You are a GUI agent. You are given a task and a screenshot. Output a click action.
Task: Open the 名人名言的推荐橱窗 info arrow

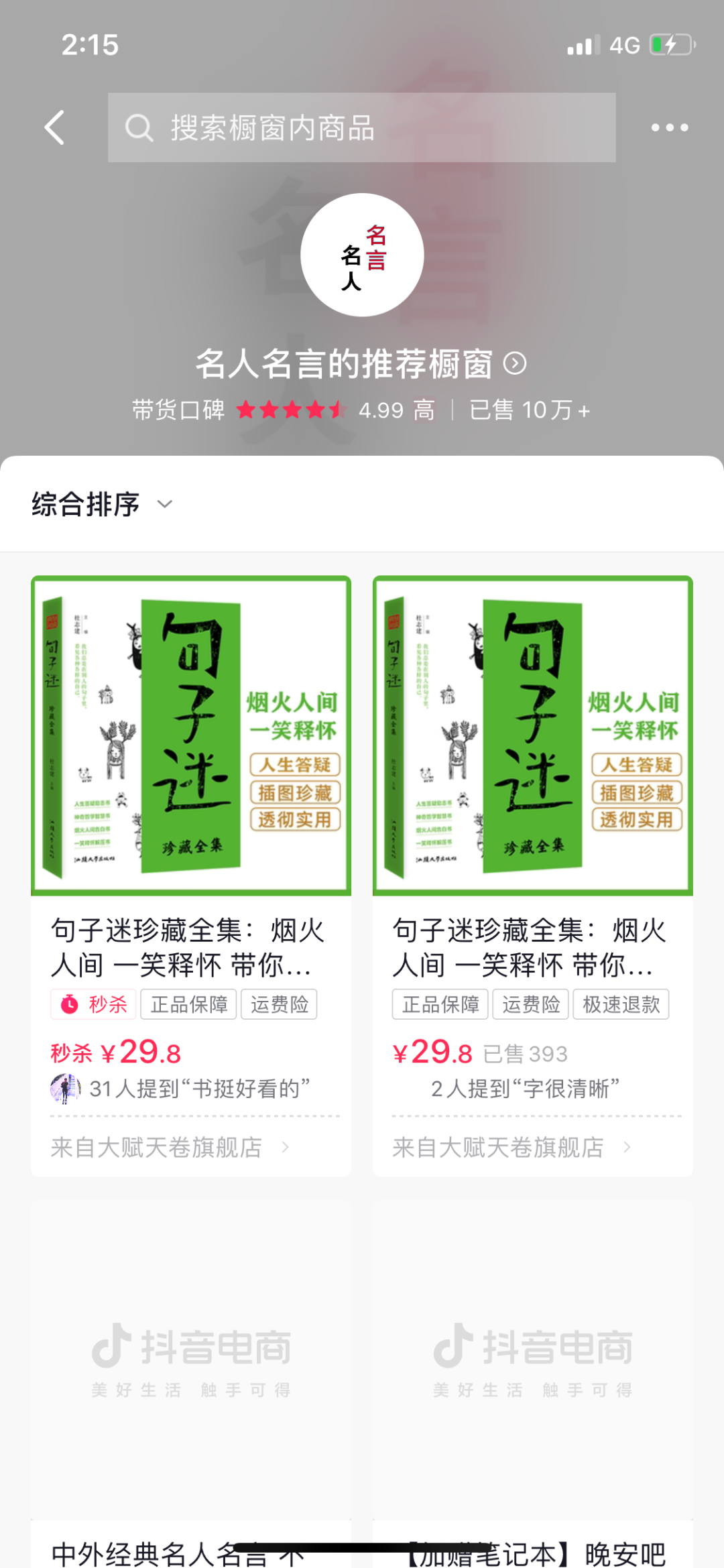click(515, 364)
